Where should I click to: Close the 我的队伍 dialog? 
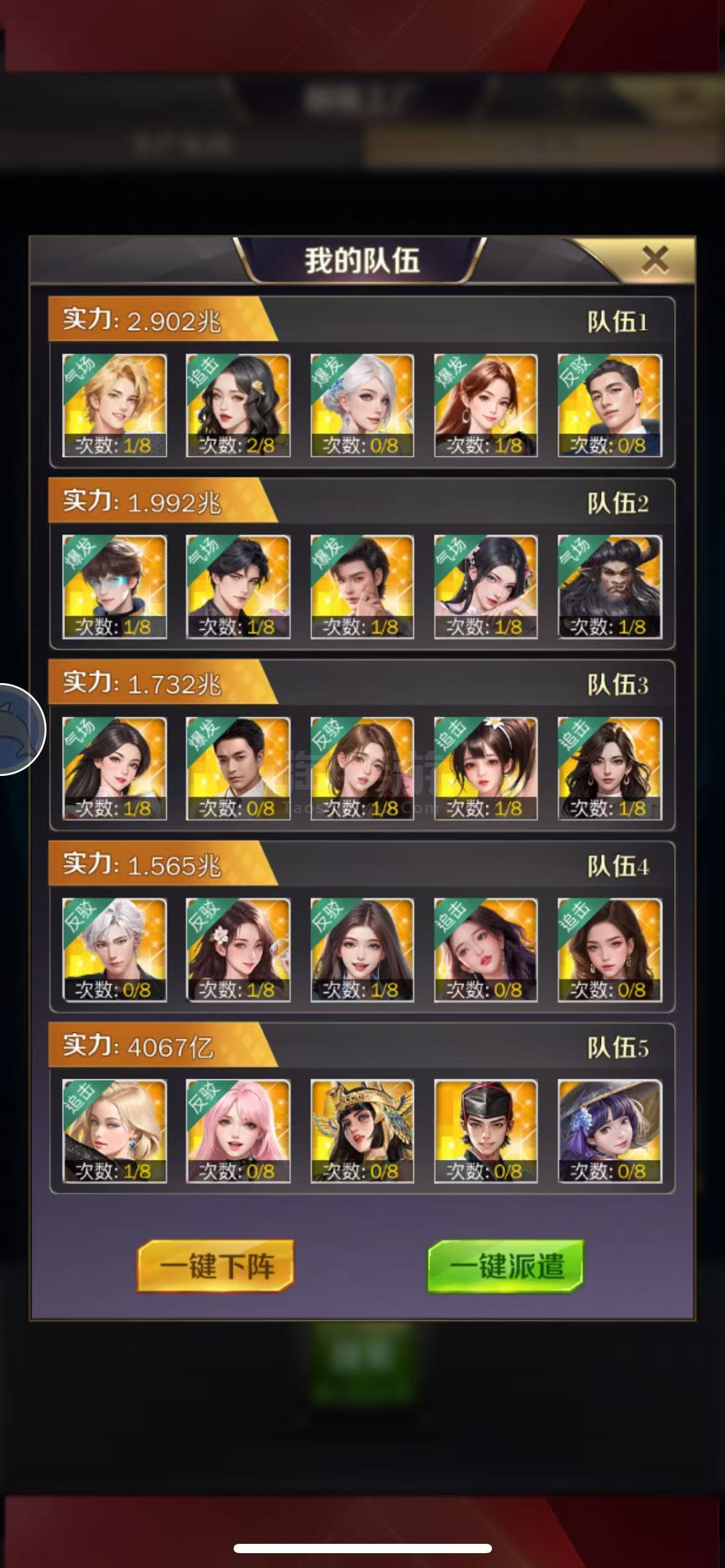[x=654, y=259]
